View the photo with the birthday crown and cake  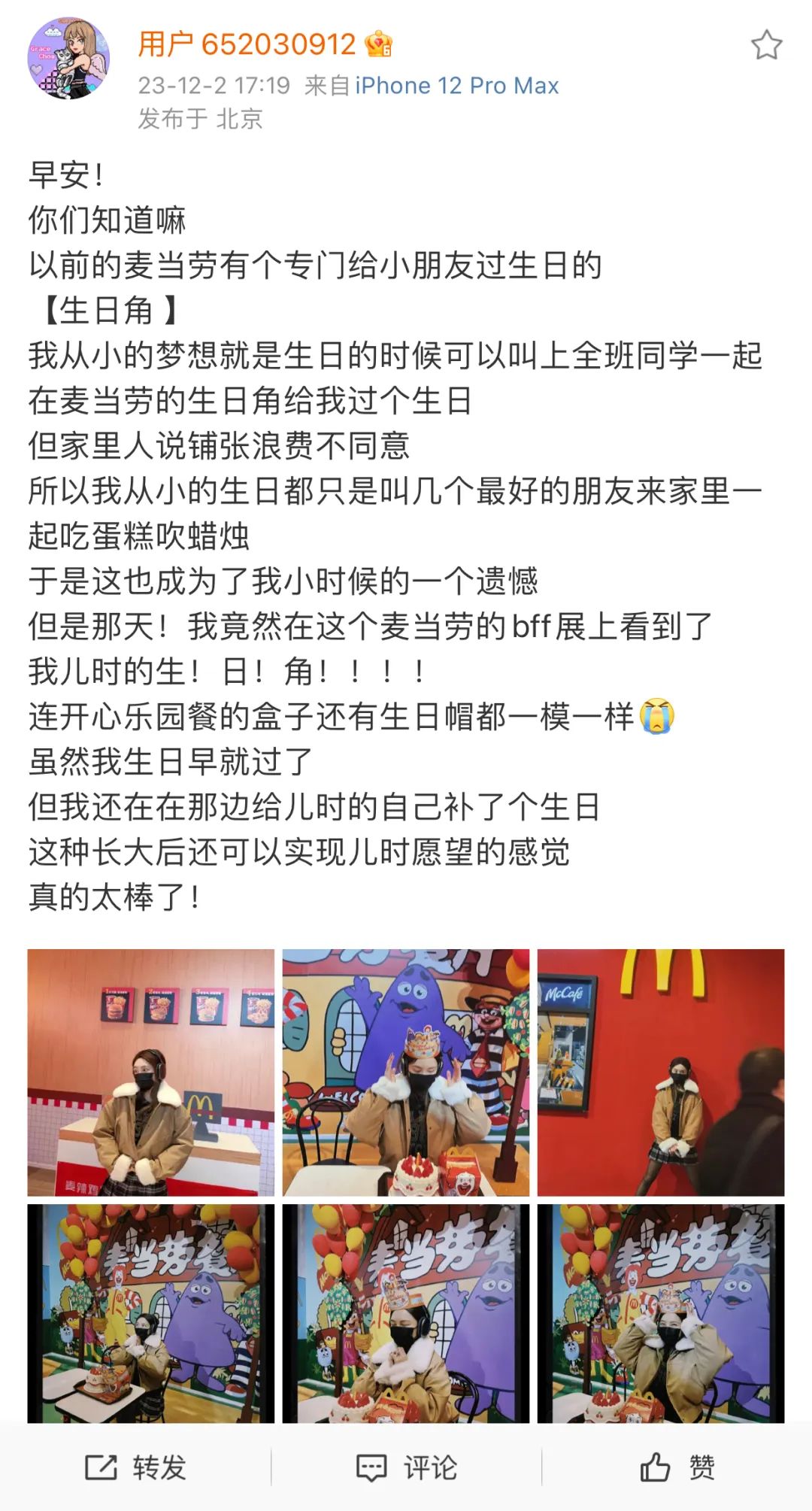click(x=406, y=1072)
